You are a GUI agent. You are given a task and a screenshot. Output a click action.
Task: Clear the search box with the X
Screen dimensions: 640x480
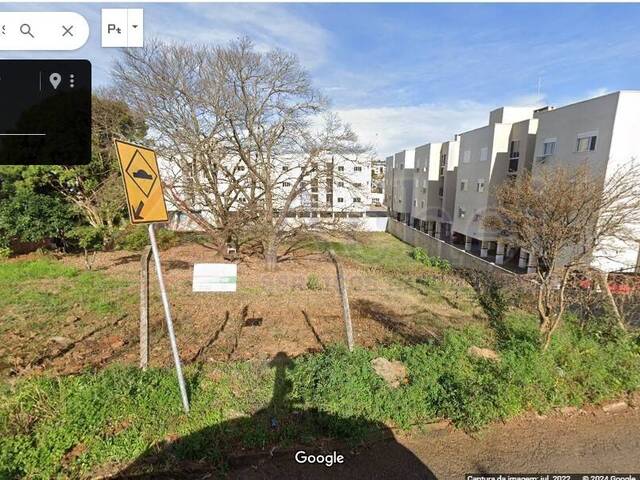pos(67,31)
